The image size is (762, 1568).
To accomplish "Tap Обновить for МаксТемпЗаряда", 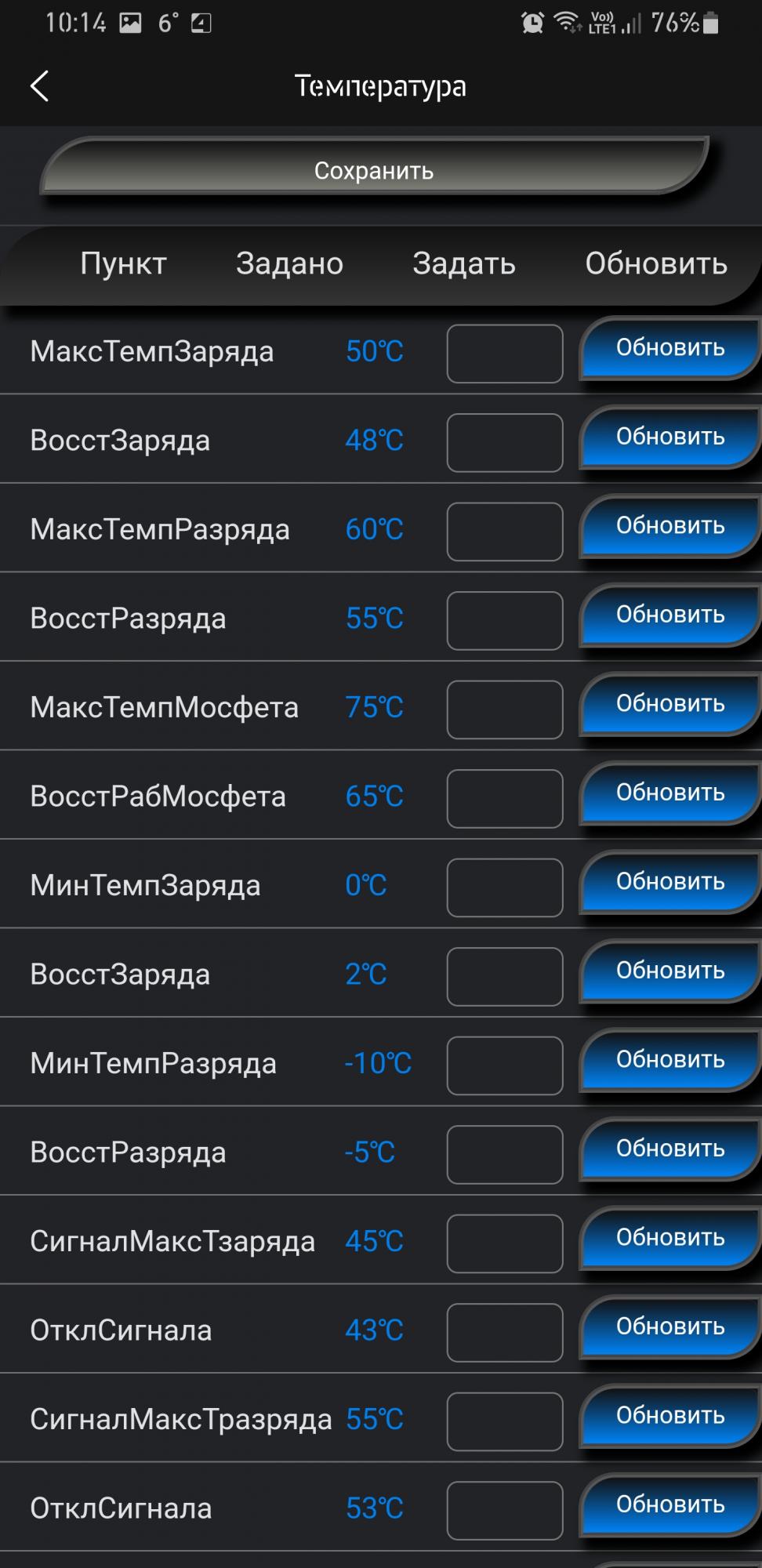I will point(669,349).
